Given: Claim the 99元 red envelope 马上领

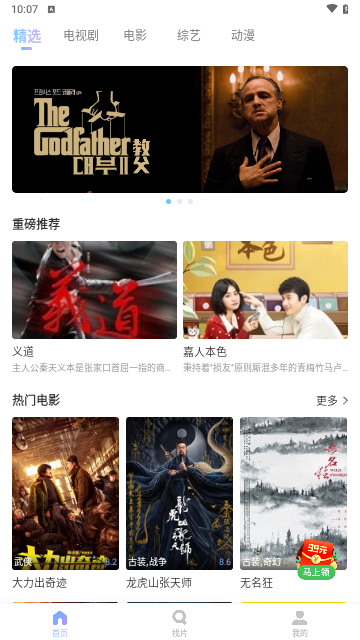Looking at the screenshot, I should pyautogui.click(x=317, y=560).
